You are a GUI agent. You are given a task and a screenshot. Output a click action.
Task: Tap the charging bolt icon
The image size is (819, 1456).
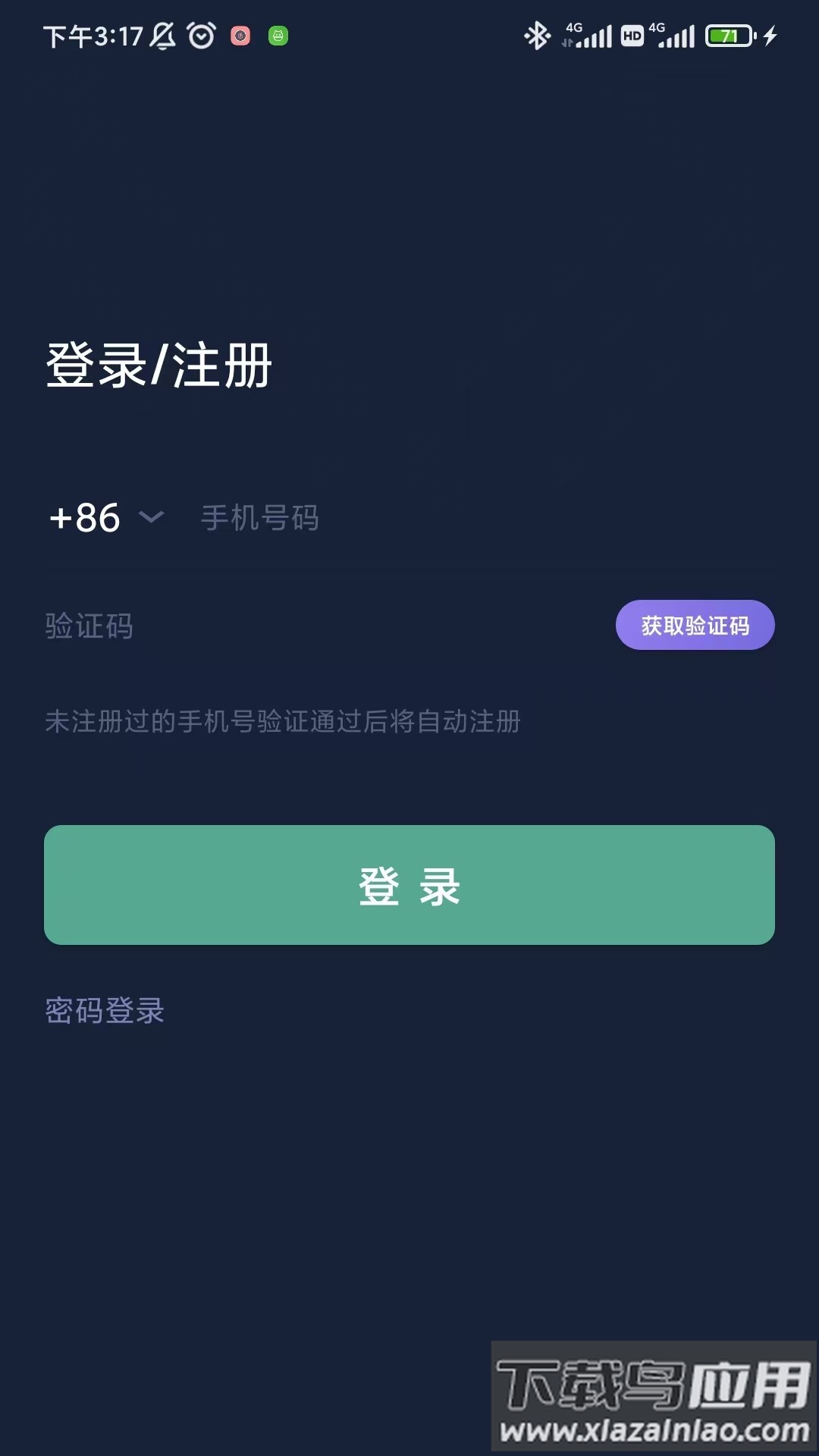point(770,34)
